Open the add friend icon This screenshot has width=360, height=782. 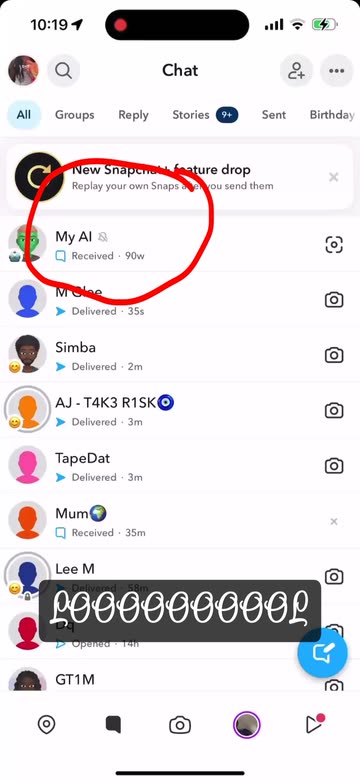(x=297, y=71)
